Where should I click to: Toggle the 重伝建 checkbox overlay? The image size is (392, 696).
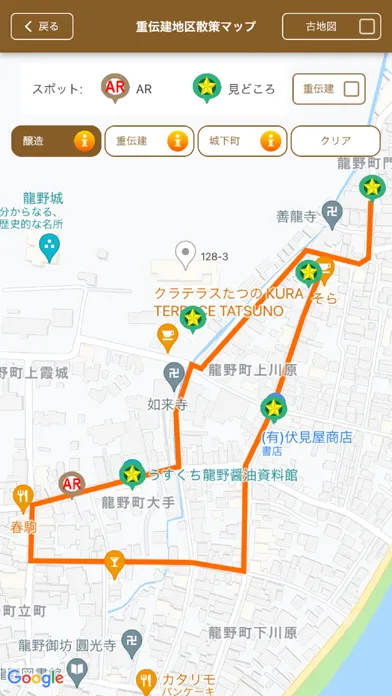tap(351, 89)
